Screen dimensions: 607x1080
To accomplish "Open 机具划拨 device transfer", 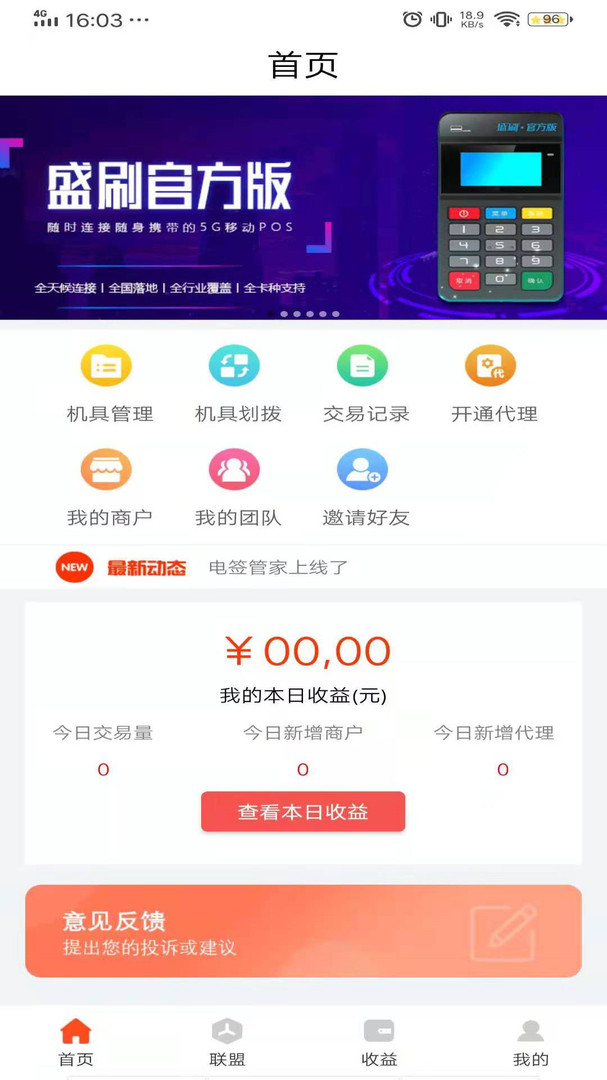I will 236,384.
